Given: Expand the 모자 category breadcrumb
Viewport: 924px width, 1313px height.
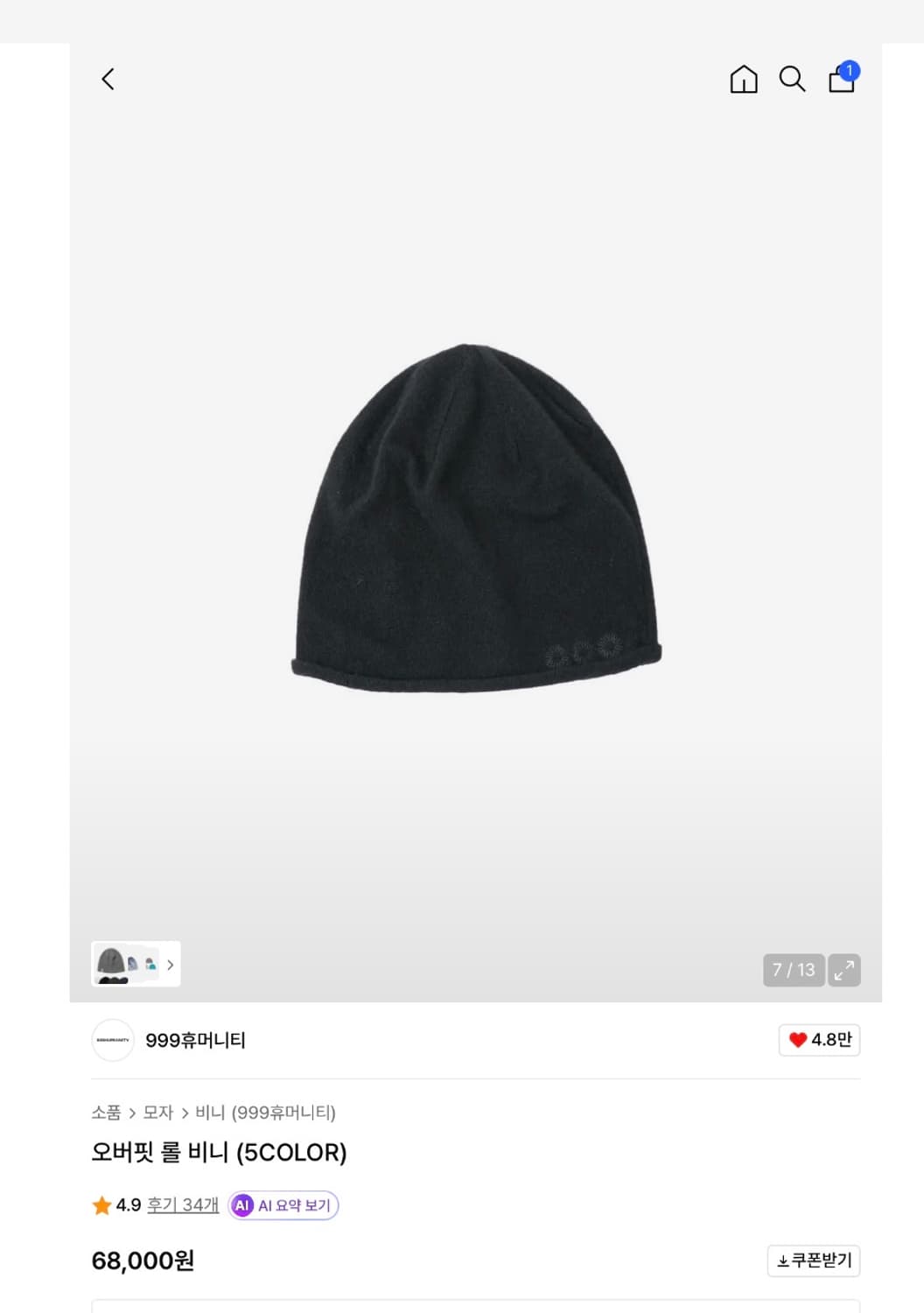Looking at the screenshot, I should (x=159, y=1112).
